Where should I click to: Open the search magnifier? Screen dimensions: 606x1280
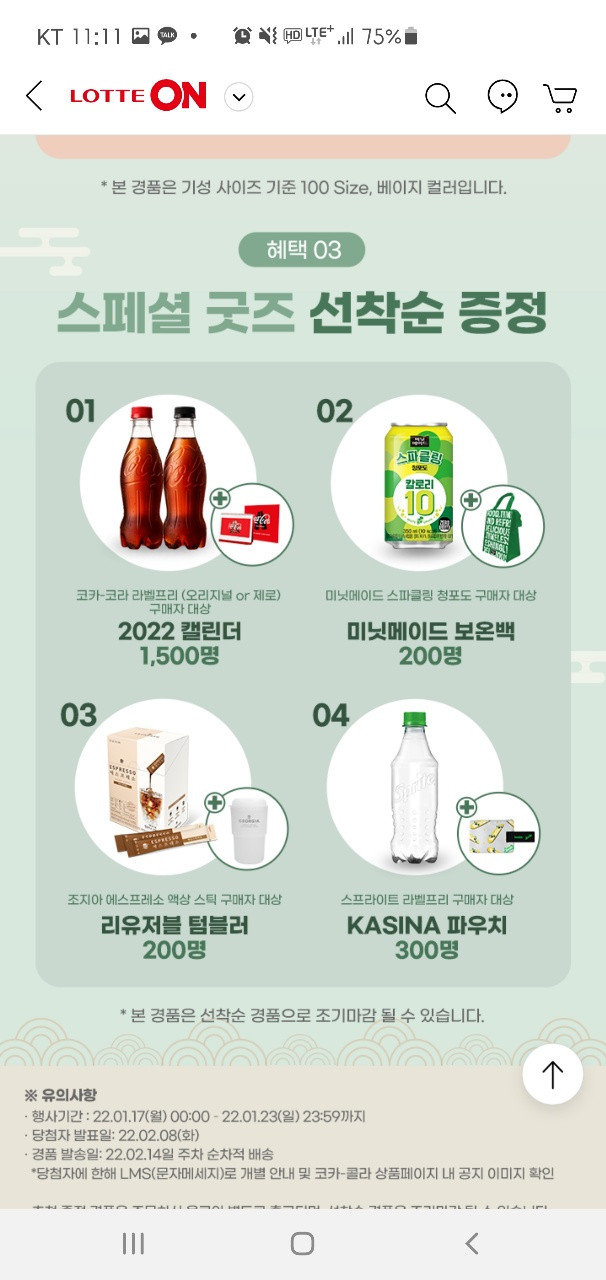440,97
